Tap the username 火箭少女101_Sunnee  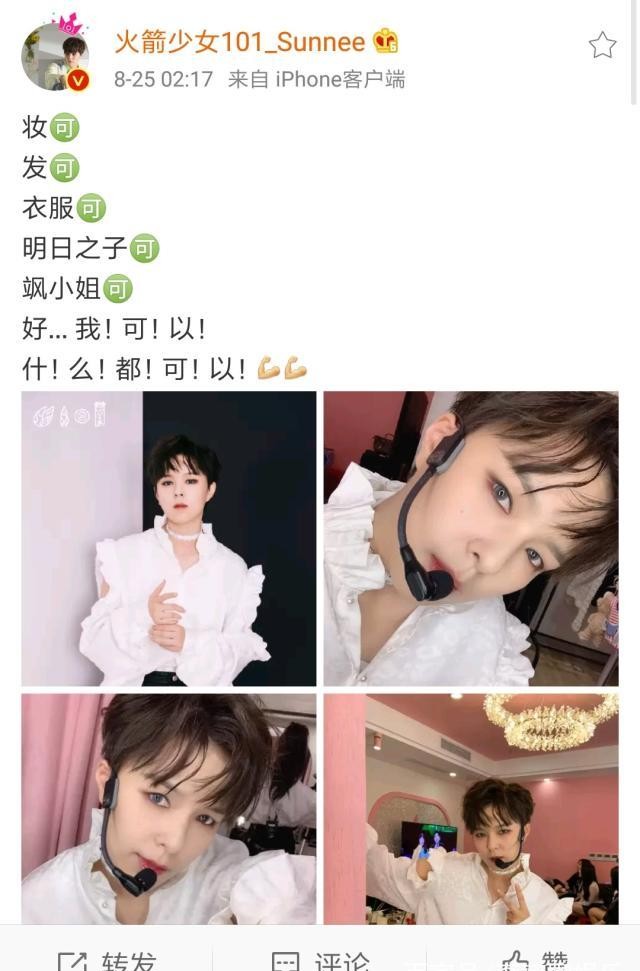pos(240,41)
